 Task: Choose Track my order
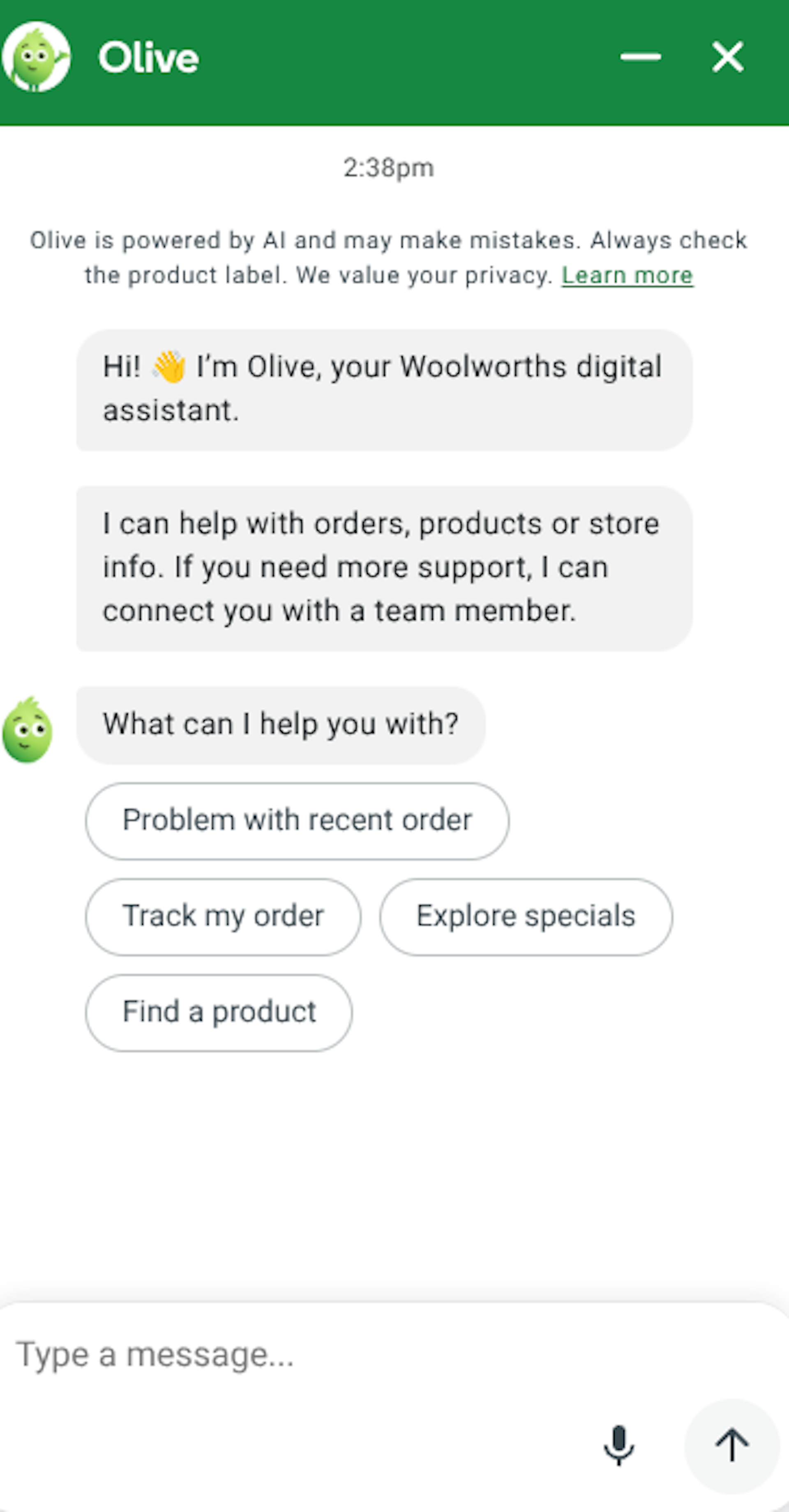[223, 916]
